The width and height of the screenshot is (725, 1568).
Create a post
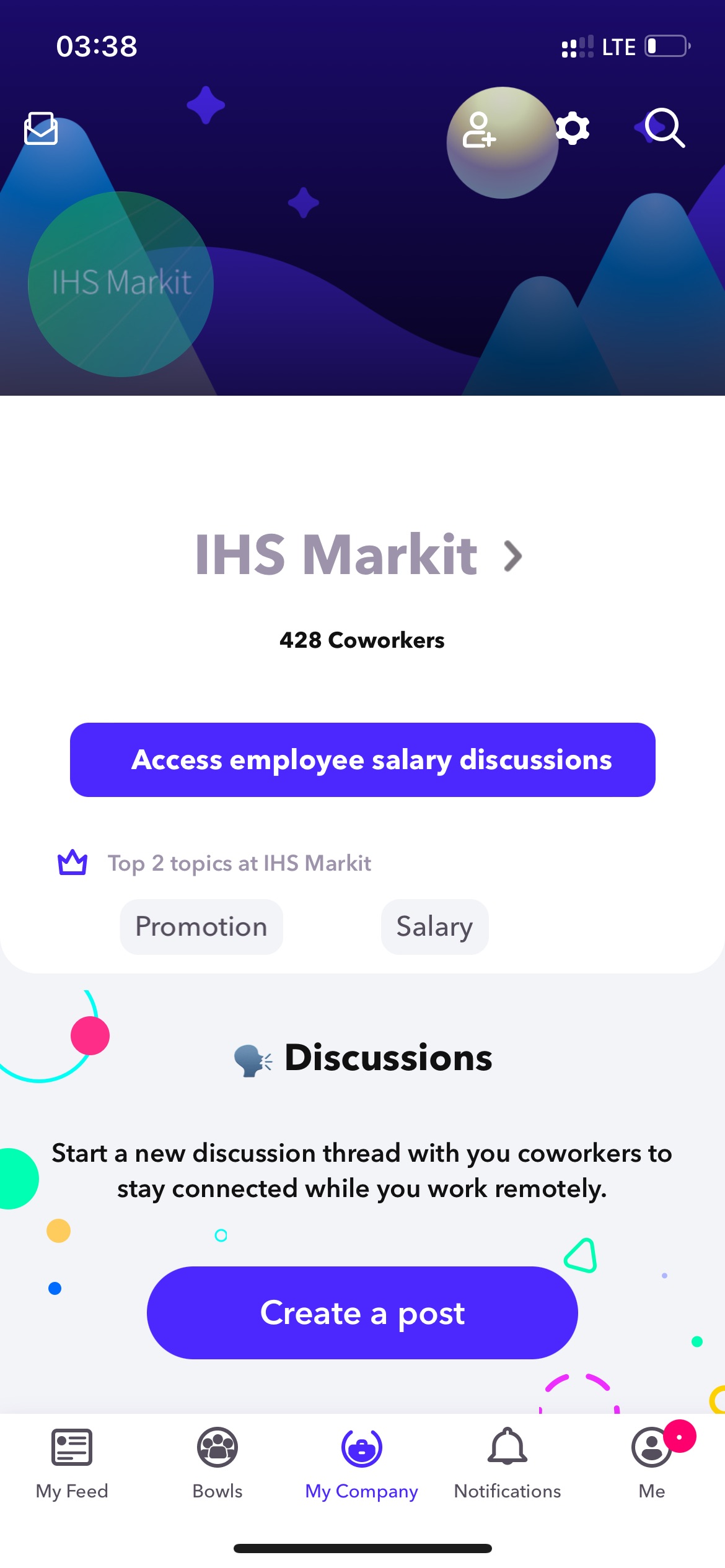point(362,1313)
